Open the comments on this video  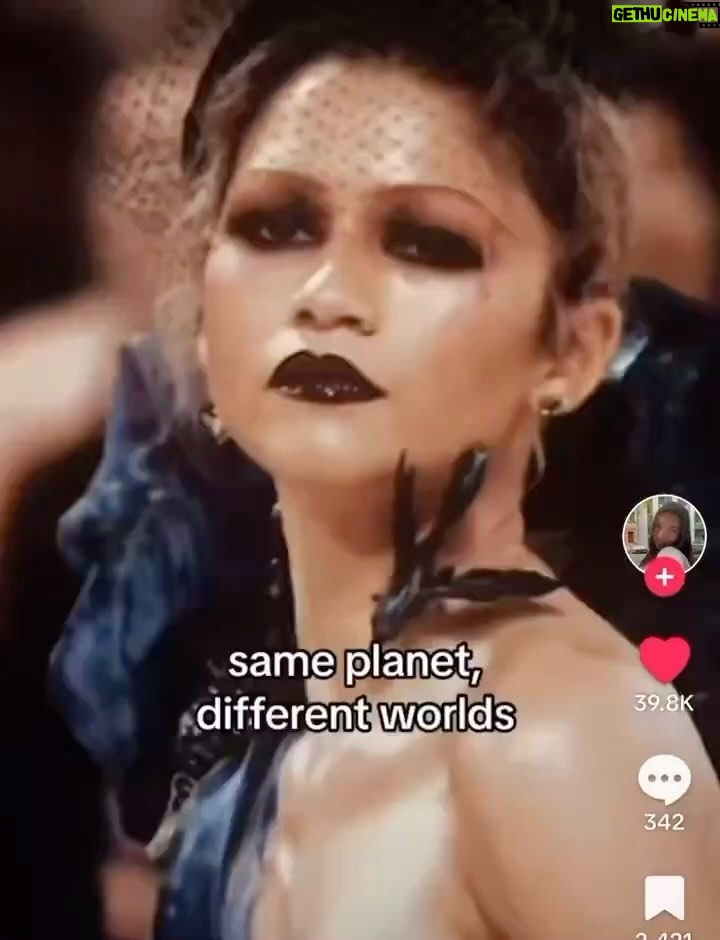point(665,779)
